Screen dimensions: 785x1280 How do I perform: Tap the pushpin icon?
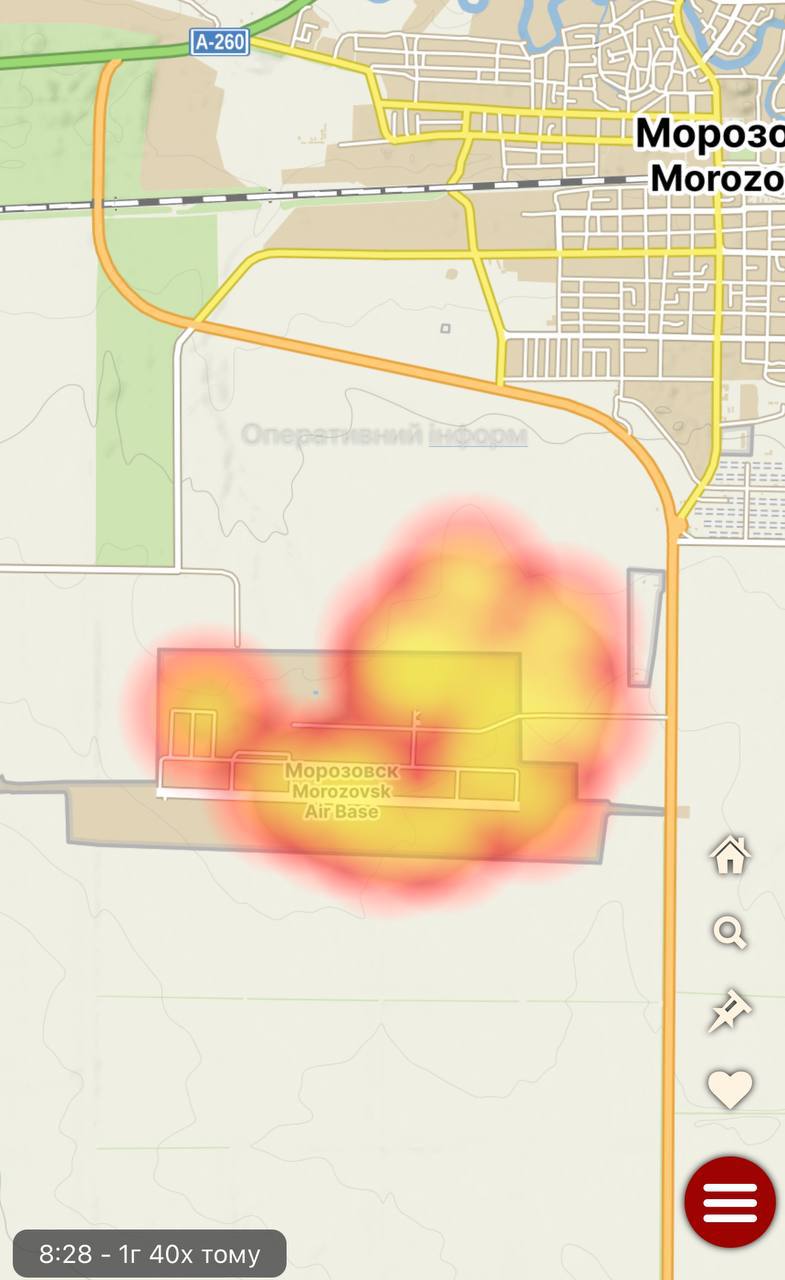(x=729, y=1011)
